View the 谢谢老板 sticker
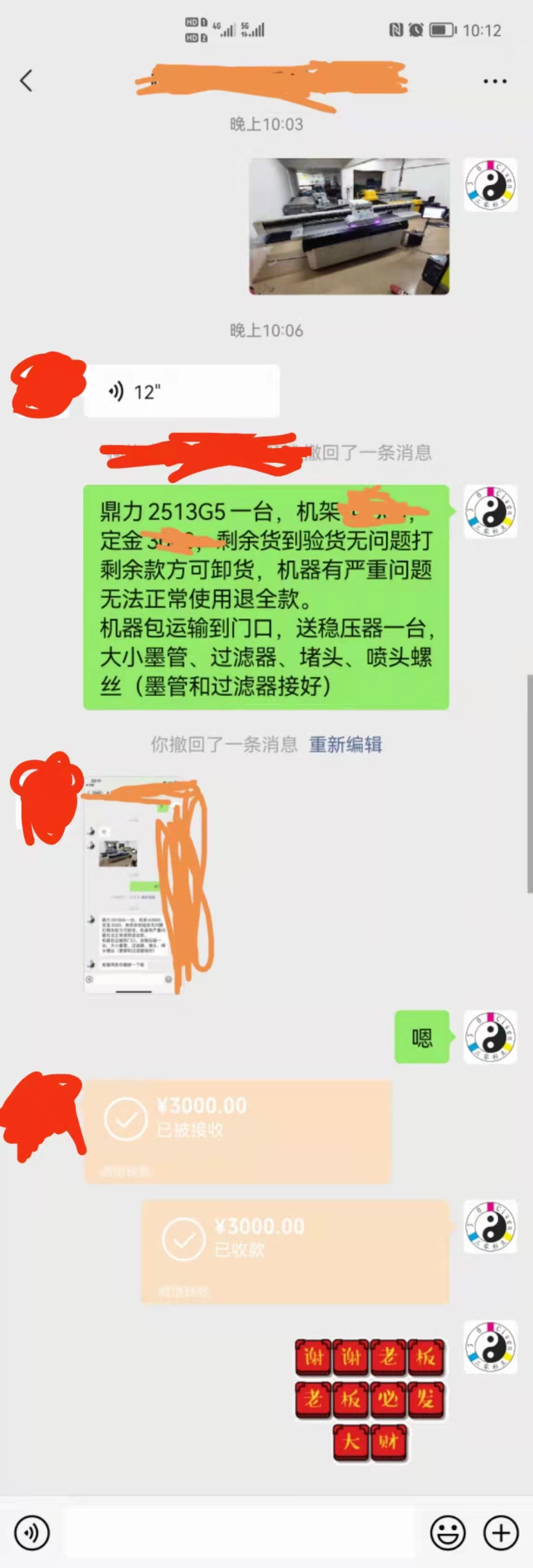Screen dimensions: 533x1568 tap(370, 1399)
